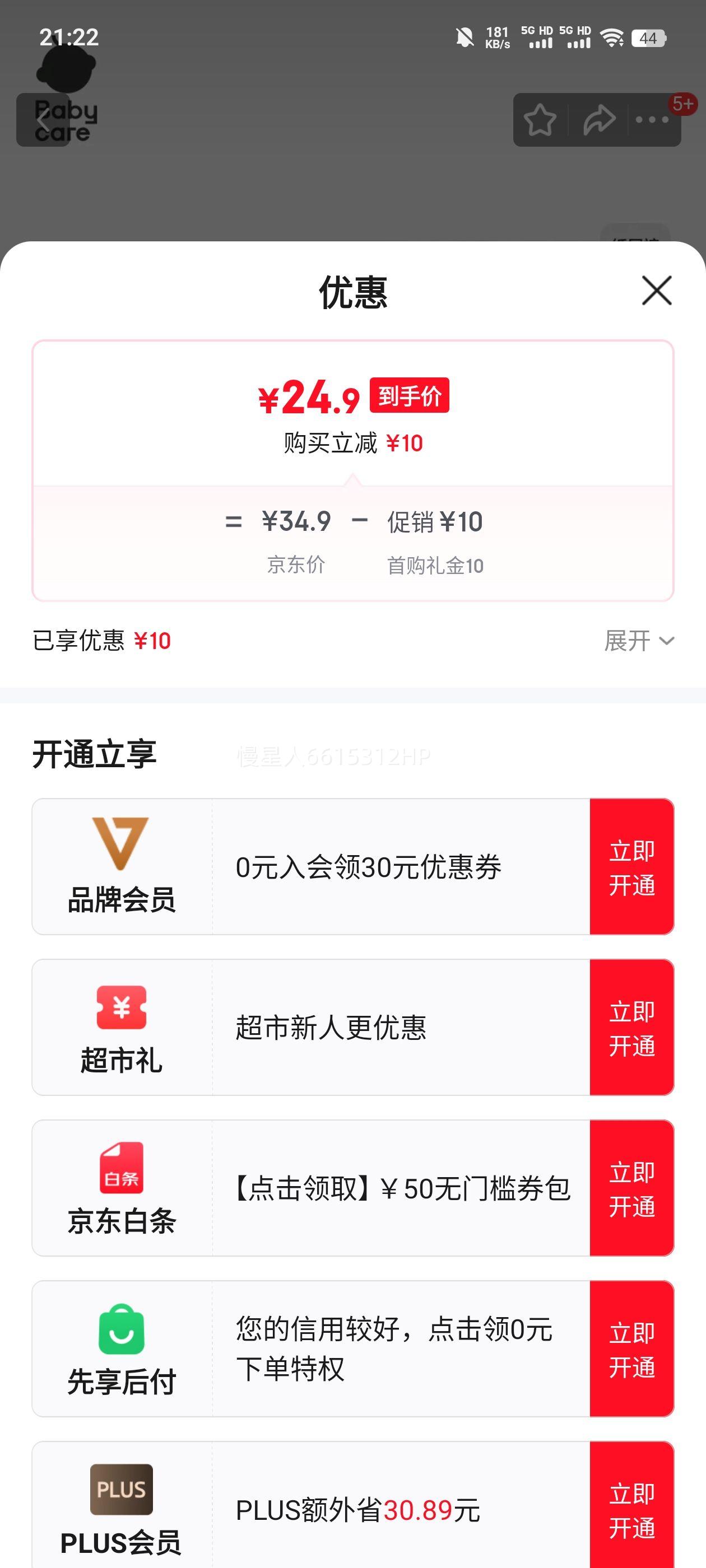Activate 品牌会员 with 立即开通
706x1568 pixels.
pos(631,867)
